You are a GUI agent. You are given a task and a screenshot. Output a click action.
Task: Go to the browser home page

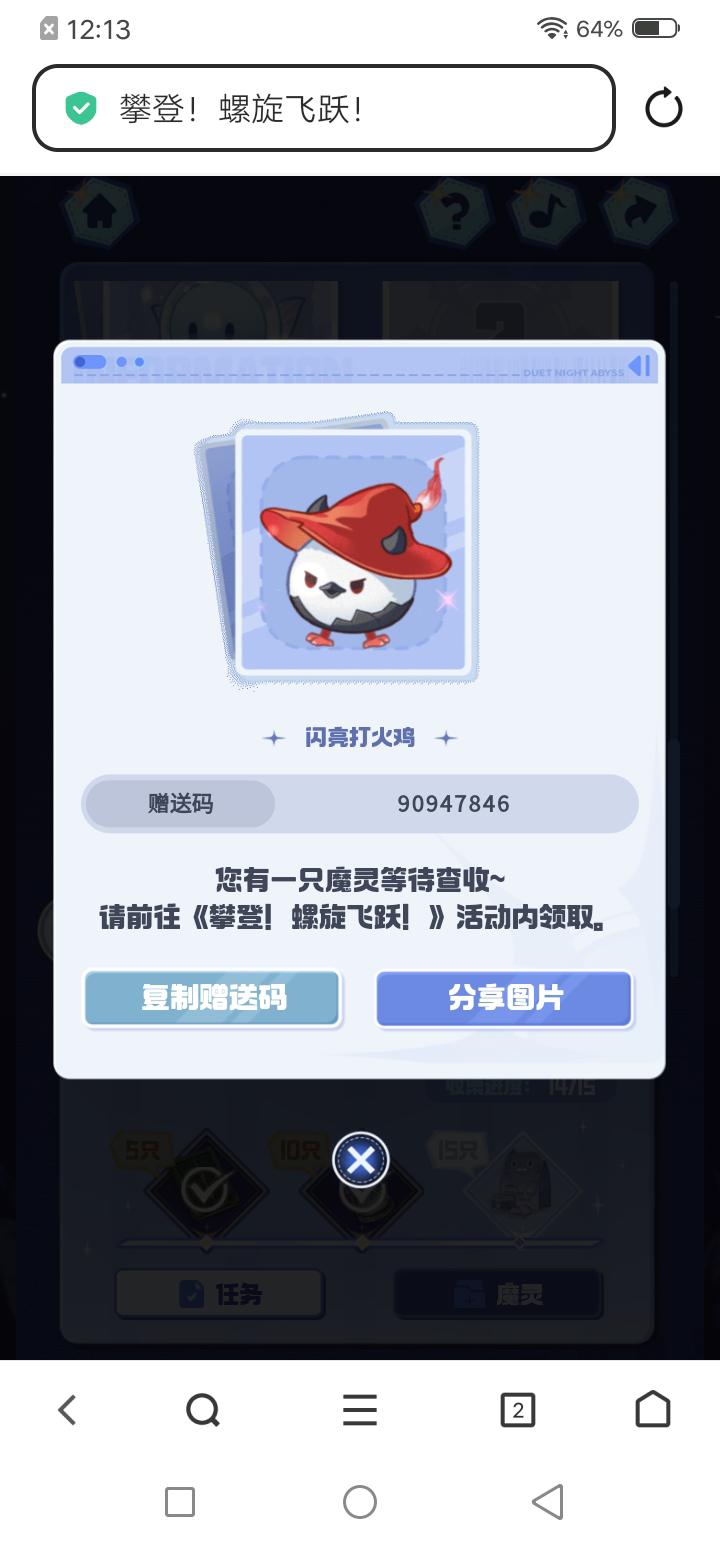point(653,1410)
